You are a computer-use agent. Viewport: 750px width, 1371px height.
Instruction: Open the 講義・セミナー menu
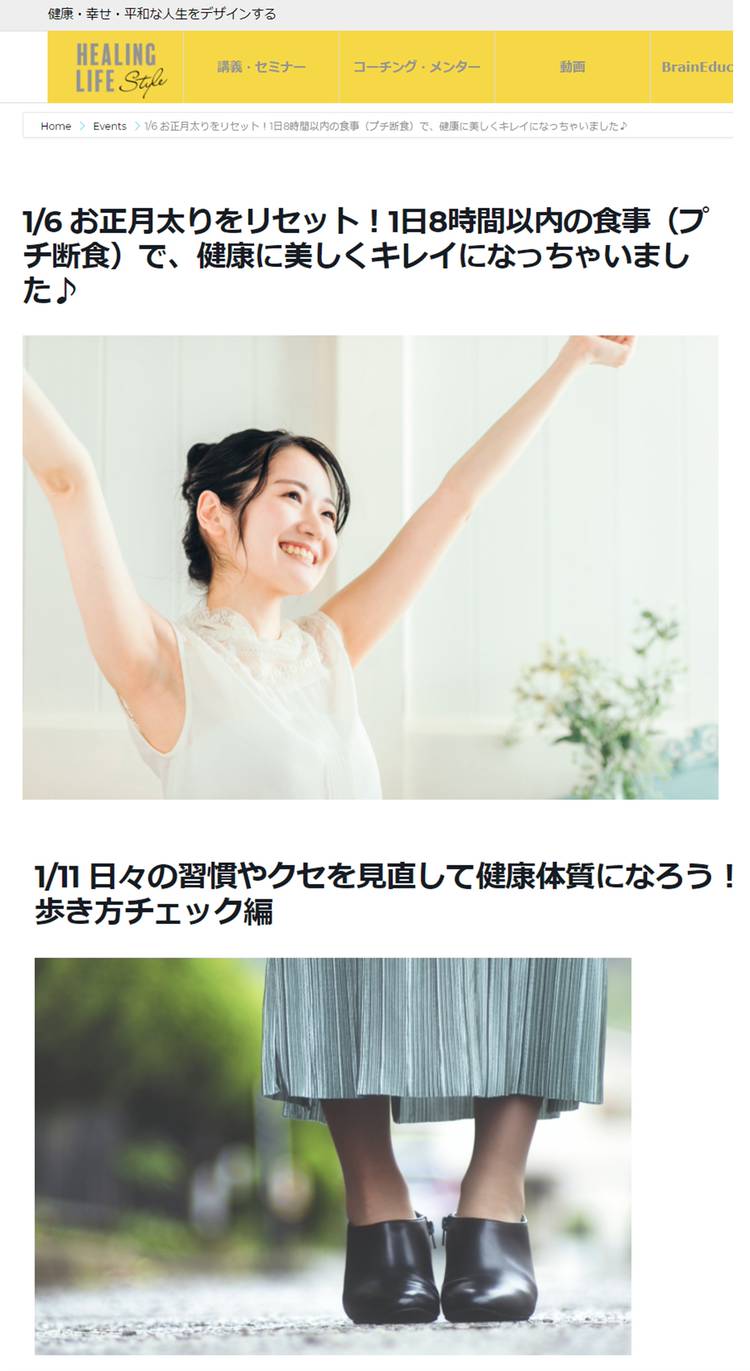point(261,67)
